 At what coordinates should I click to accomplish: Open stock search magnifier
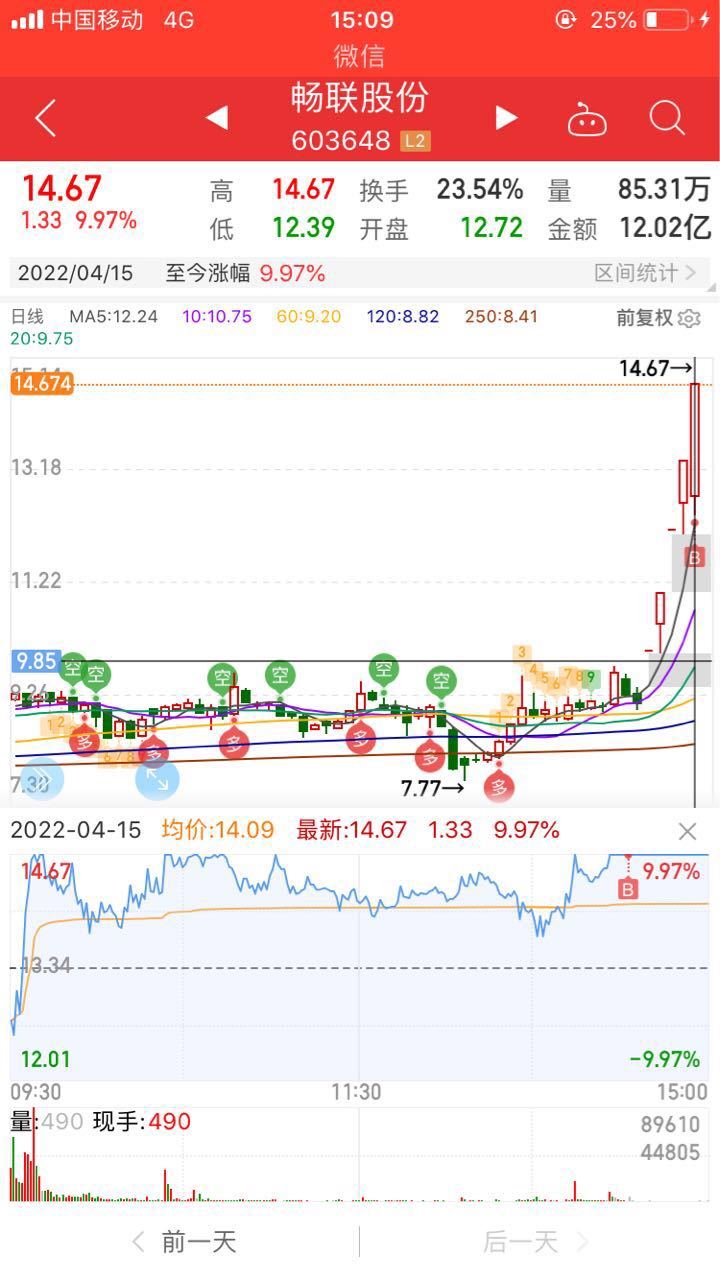(667, 119)
